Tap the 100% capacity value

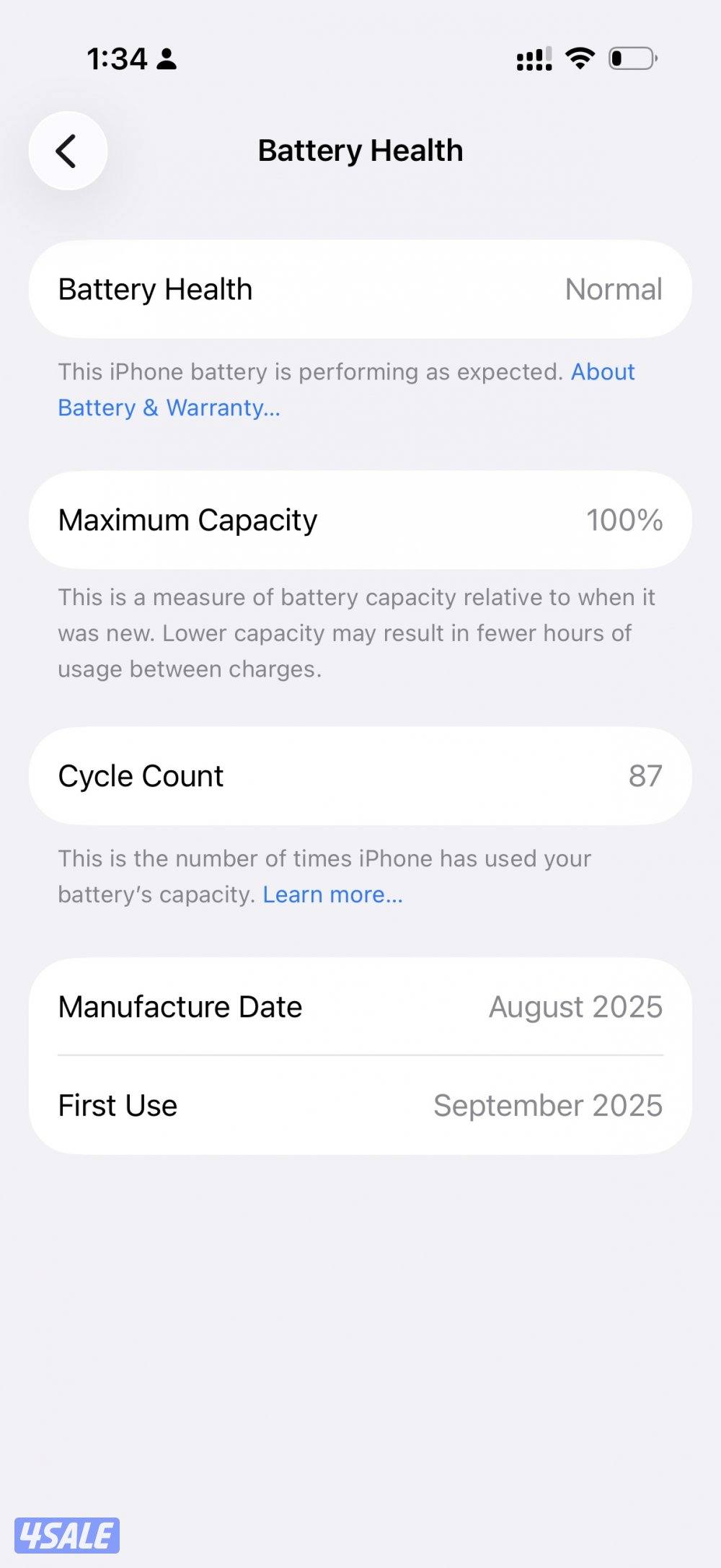click(624, 520)
